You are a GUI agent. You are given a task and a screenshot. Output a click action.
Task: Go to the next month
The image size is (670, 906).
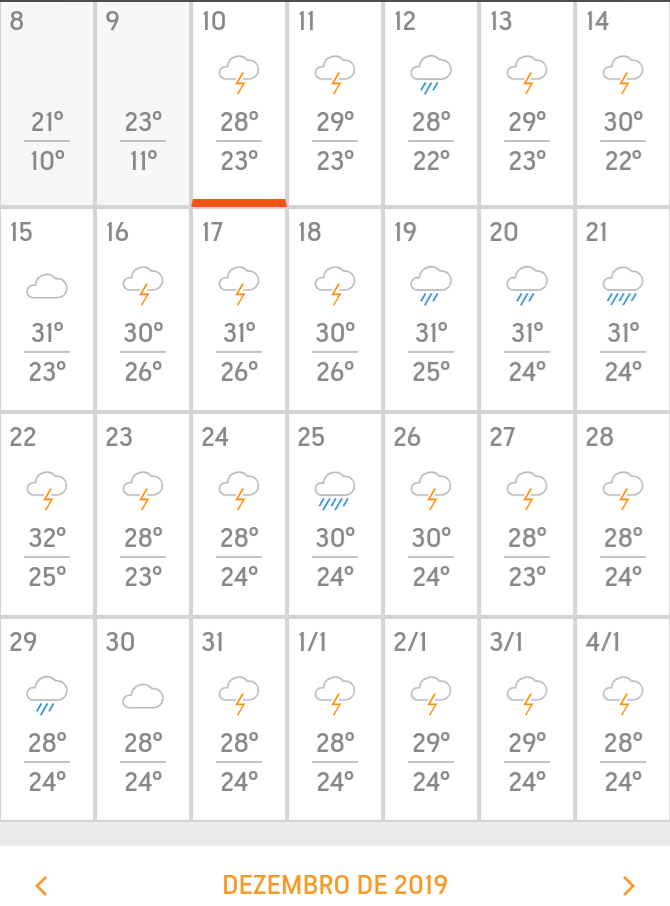point(628,885)
